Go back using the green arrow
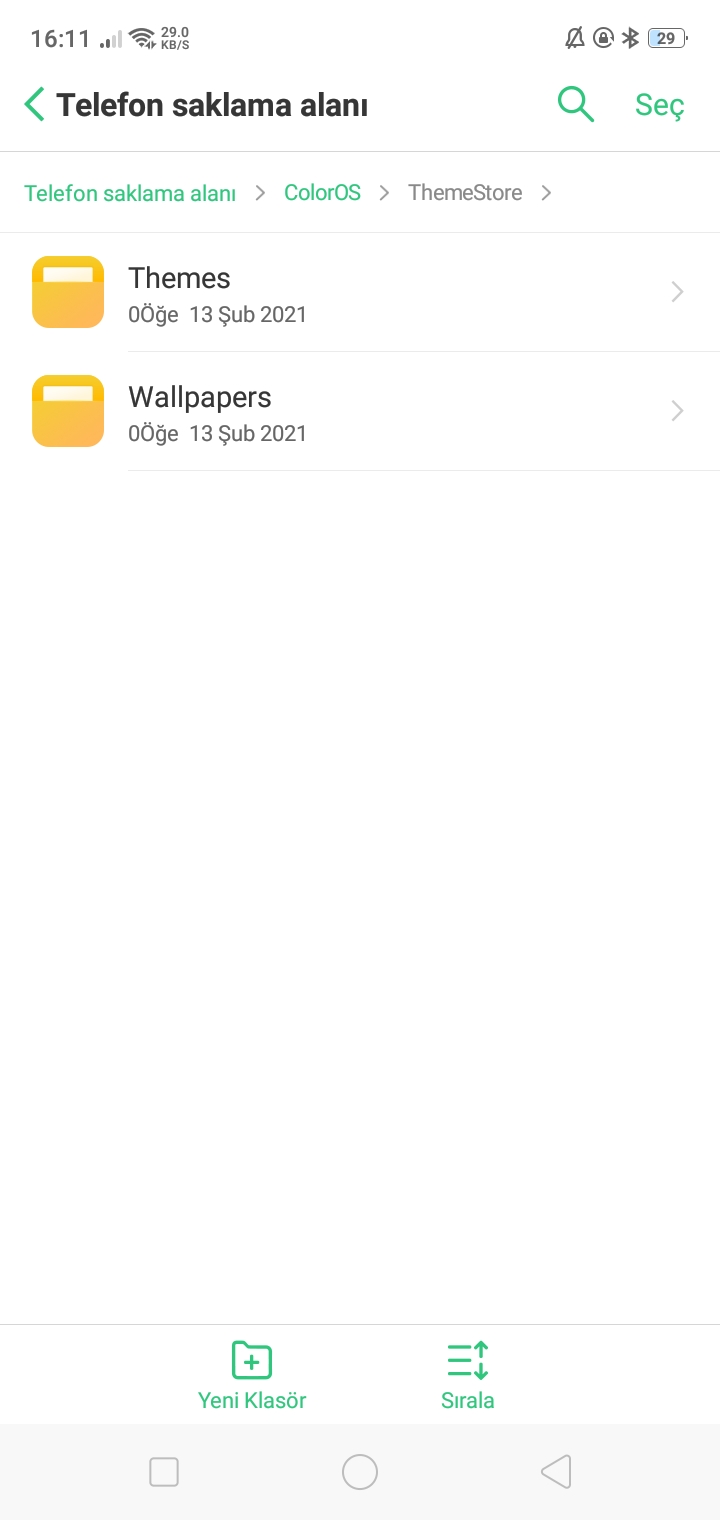Viewport: 720px width, 1520px height. (35, 105)
